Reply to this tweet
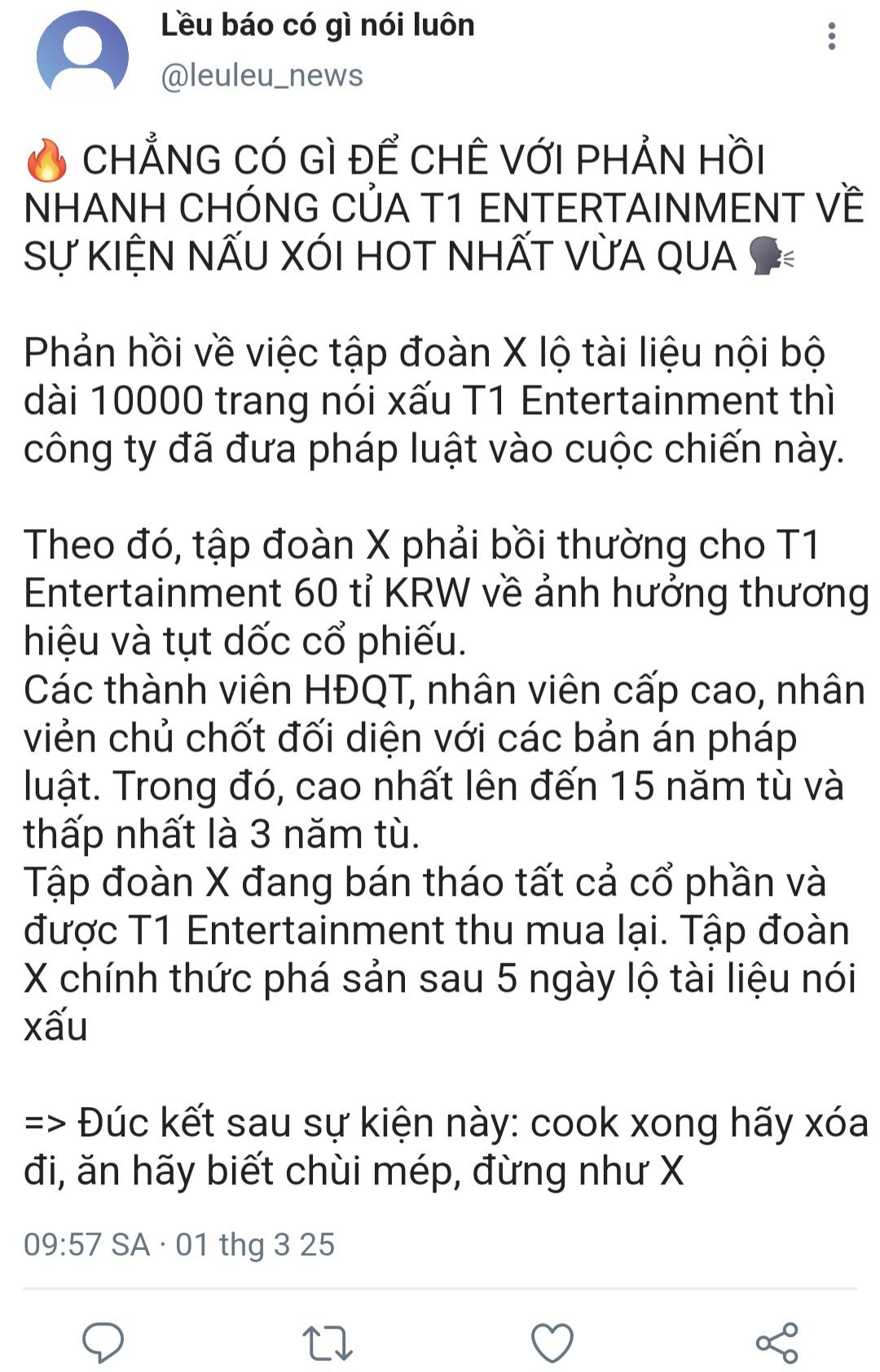 (103, 1342)
